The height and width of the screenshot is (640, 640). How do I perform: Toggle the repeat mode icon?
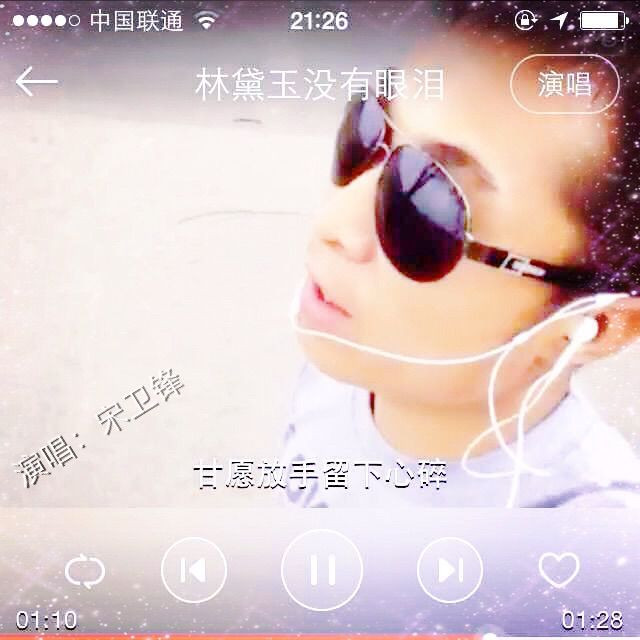[x=85, y=571]
